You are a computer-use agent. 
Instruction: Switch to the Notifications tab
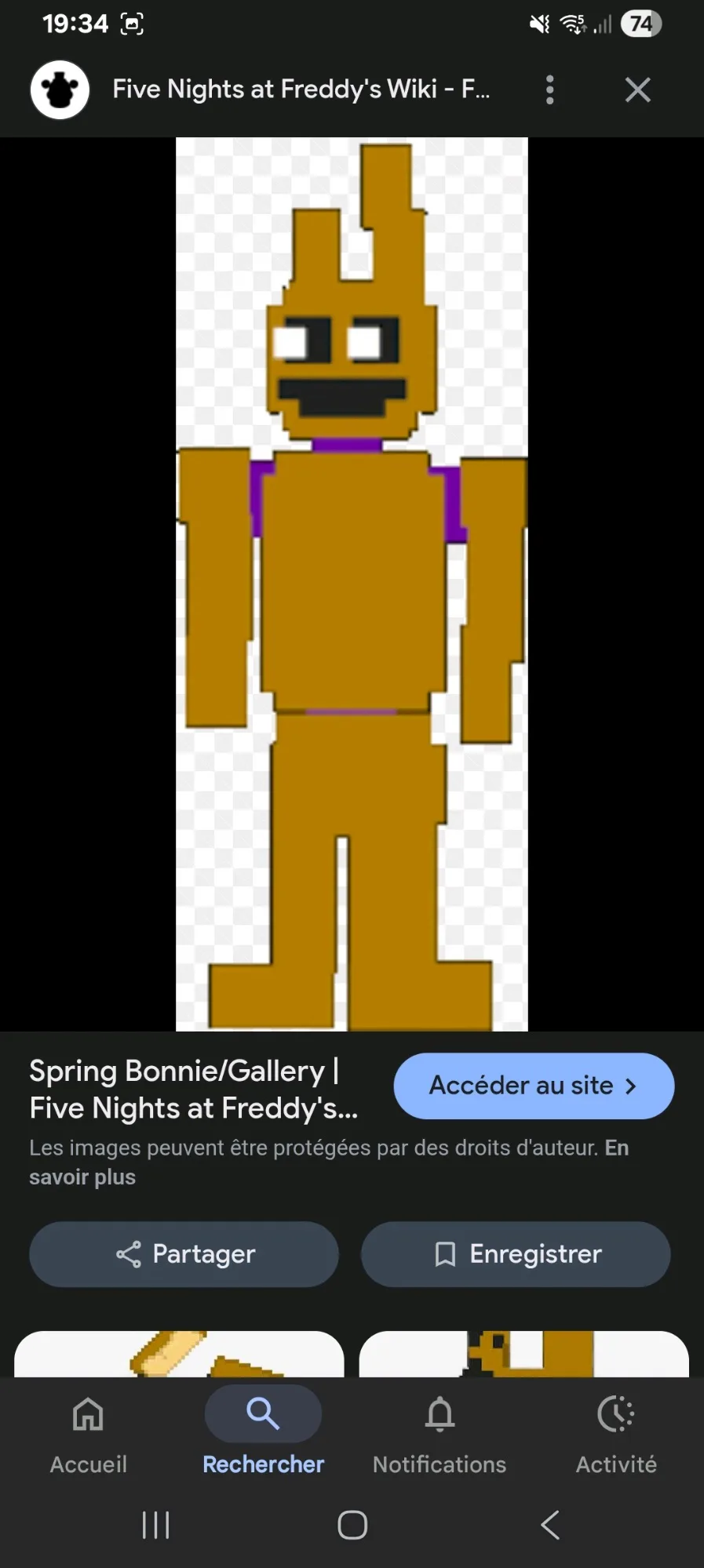(x=440, y=1435)
